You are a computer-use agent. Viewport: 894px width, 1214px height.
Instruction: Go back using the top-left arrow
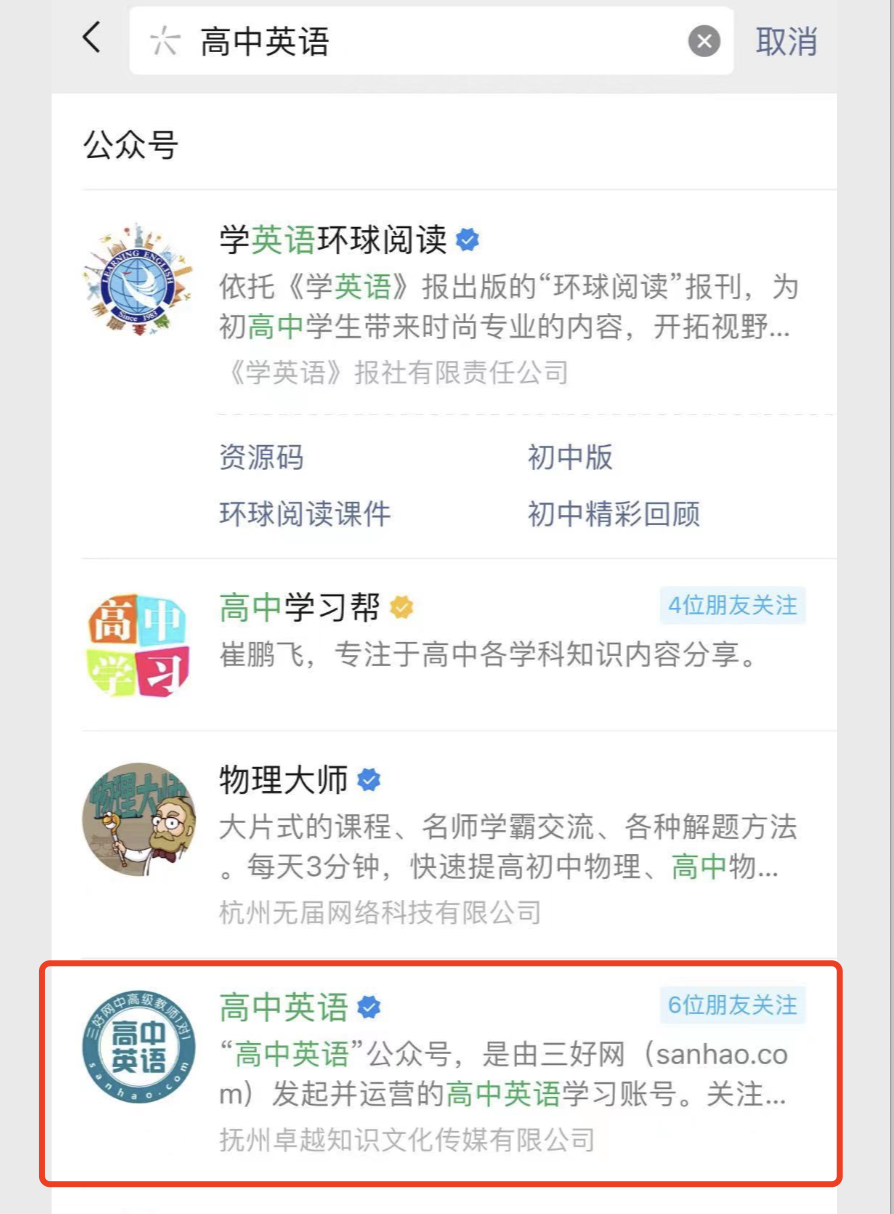click(92, 39)
